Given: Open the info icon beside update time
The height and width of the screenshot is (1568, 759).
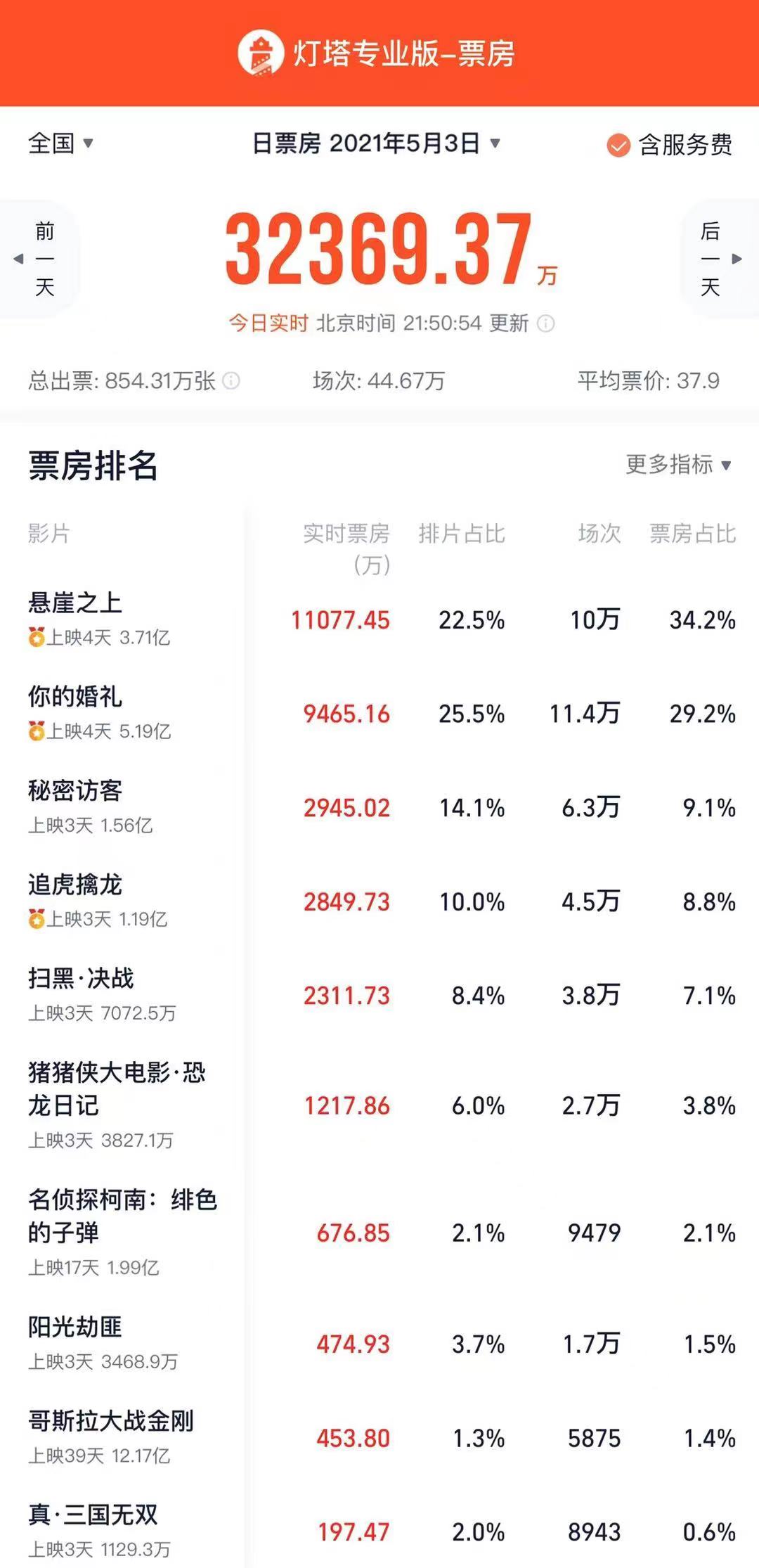Looking at the screenshot, I should pyautogui.click(x=546, y=323).
